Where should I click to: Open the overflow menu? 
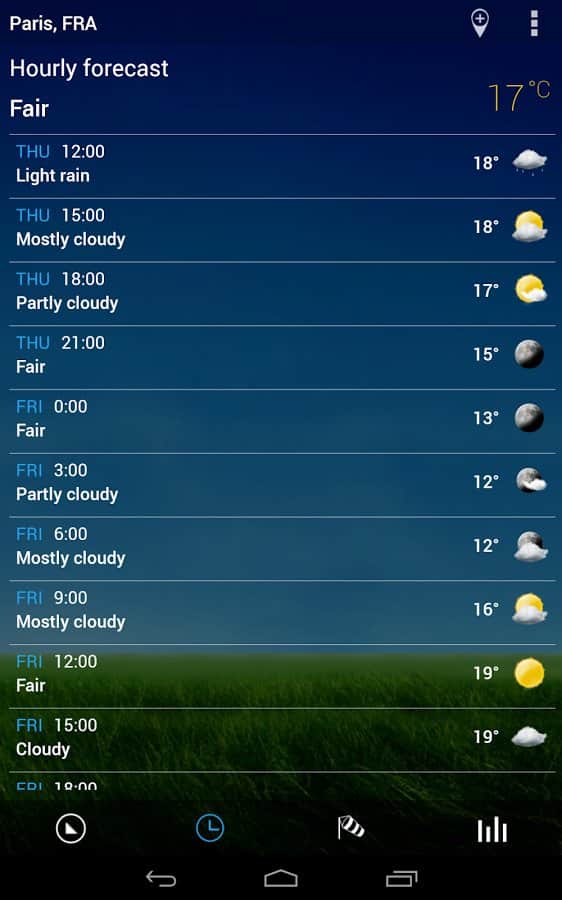[x=534, y=24]
